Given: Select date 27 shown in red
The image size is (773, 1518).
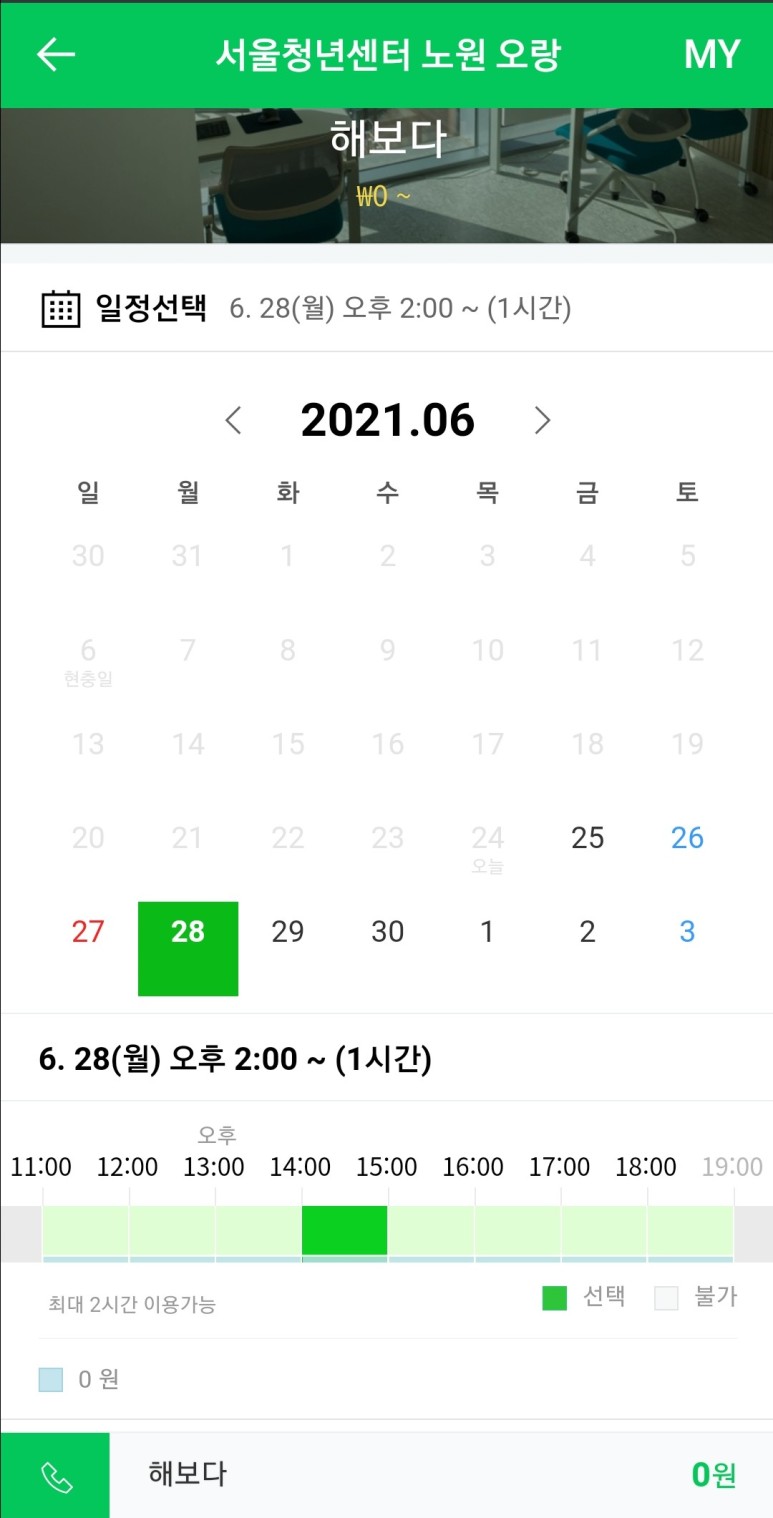Looking at the screenshot, I should 87,932.
